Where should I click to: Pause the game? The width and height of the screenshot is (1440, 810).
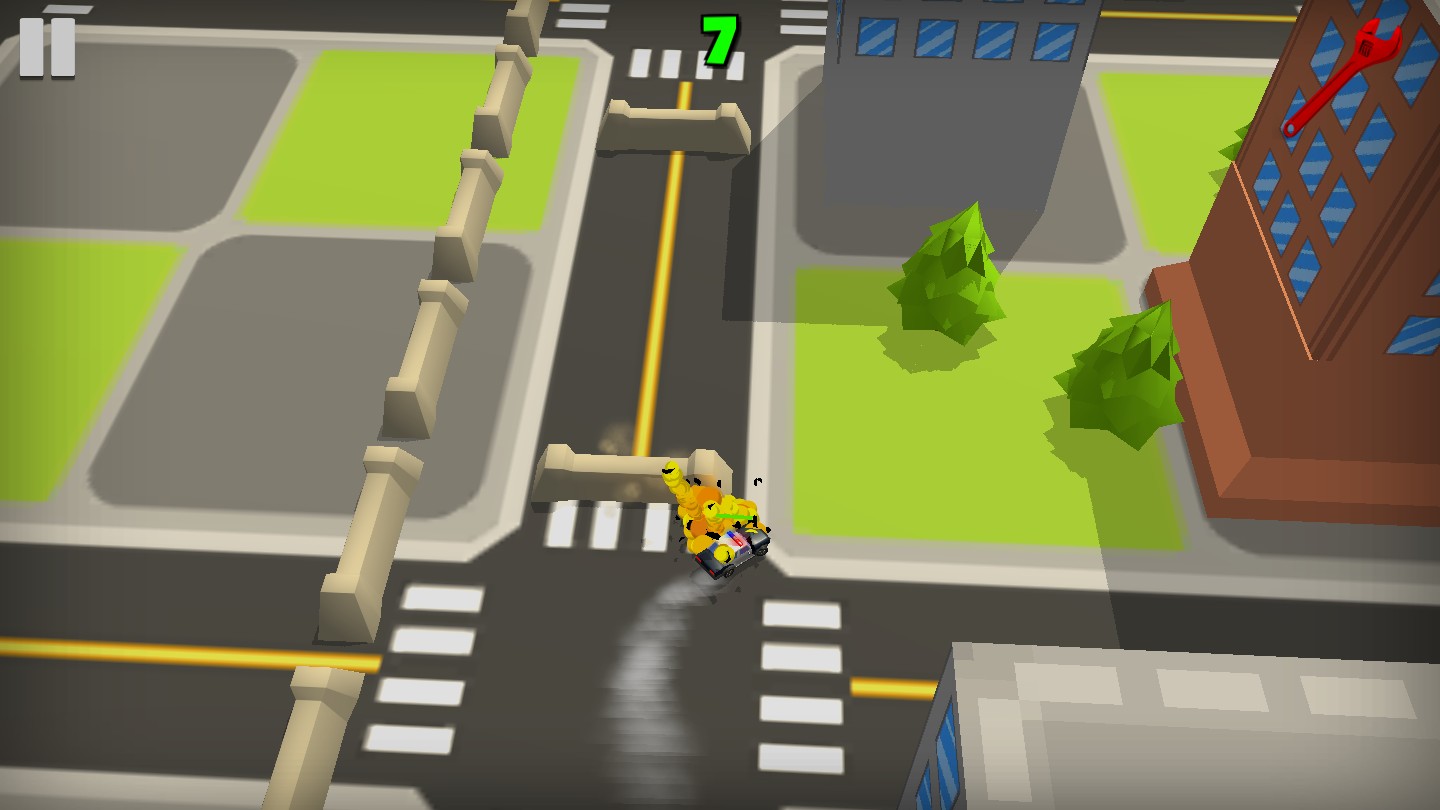coord(47,47)
